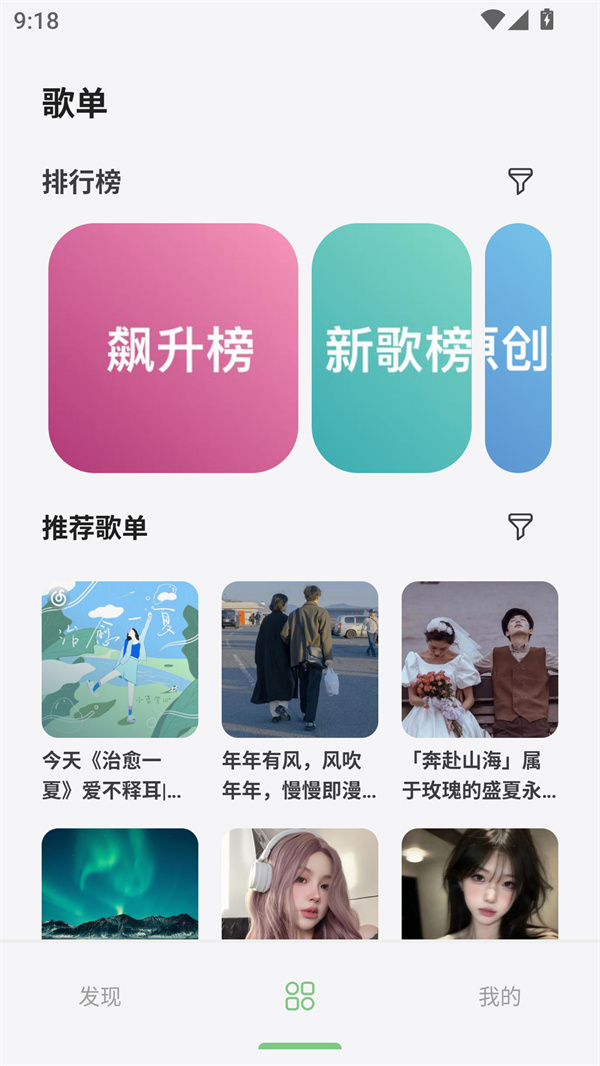Open the filter icon beside 排行榜
Viewport: 600px width, 1066px height.
[520, 181]
